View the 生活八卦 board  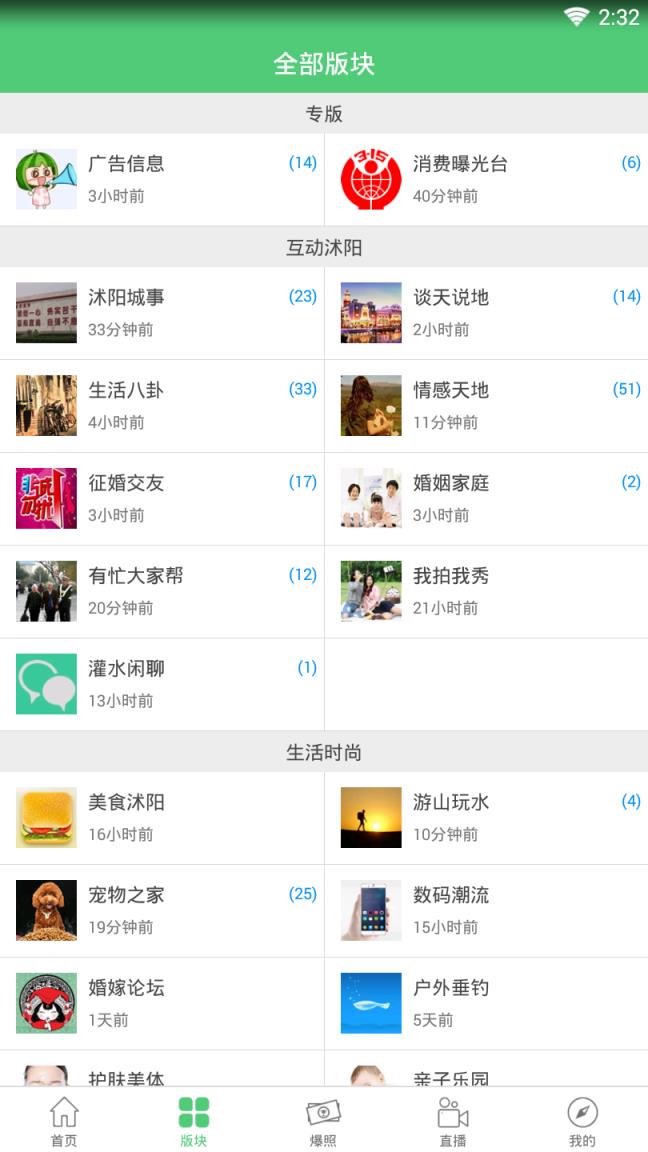point(162,405)
